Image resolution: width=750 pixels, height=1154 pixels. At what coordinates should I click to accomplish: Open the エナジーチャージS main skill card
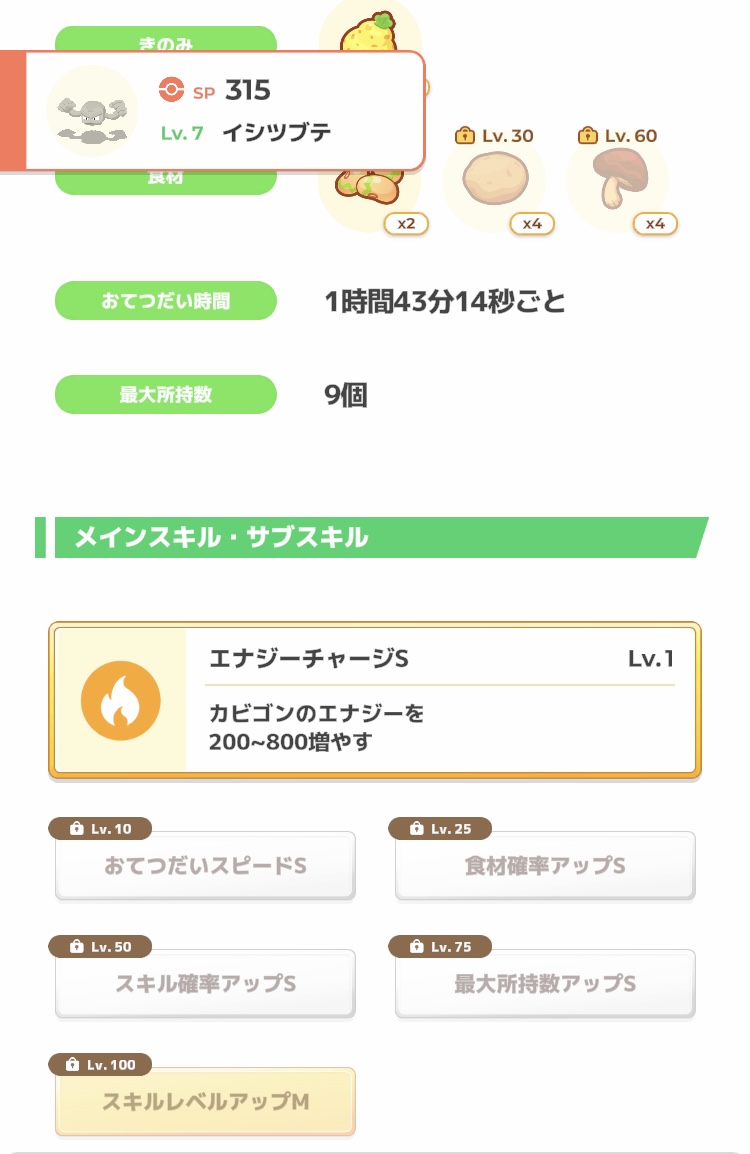tap(375, 700)
